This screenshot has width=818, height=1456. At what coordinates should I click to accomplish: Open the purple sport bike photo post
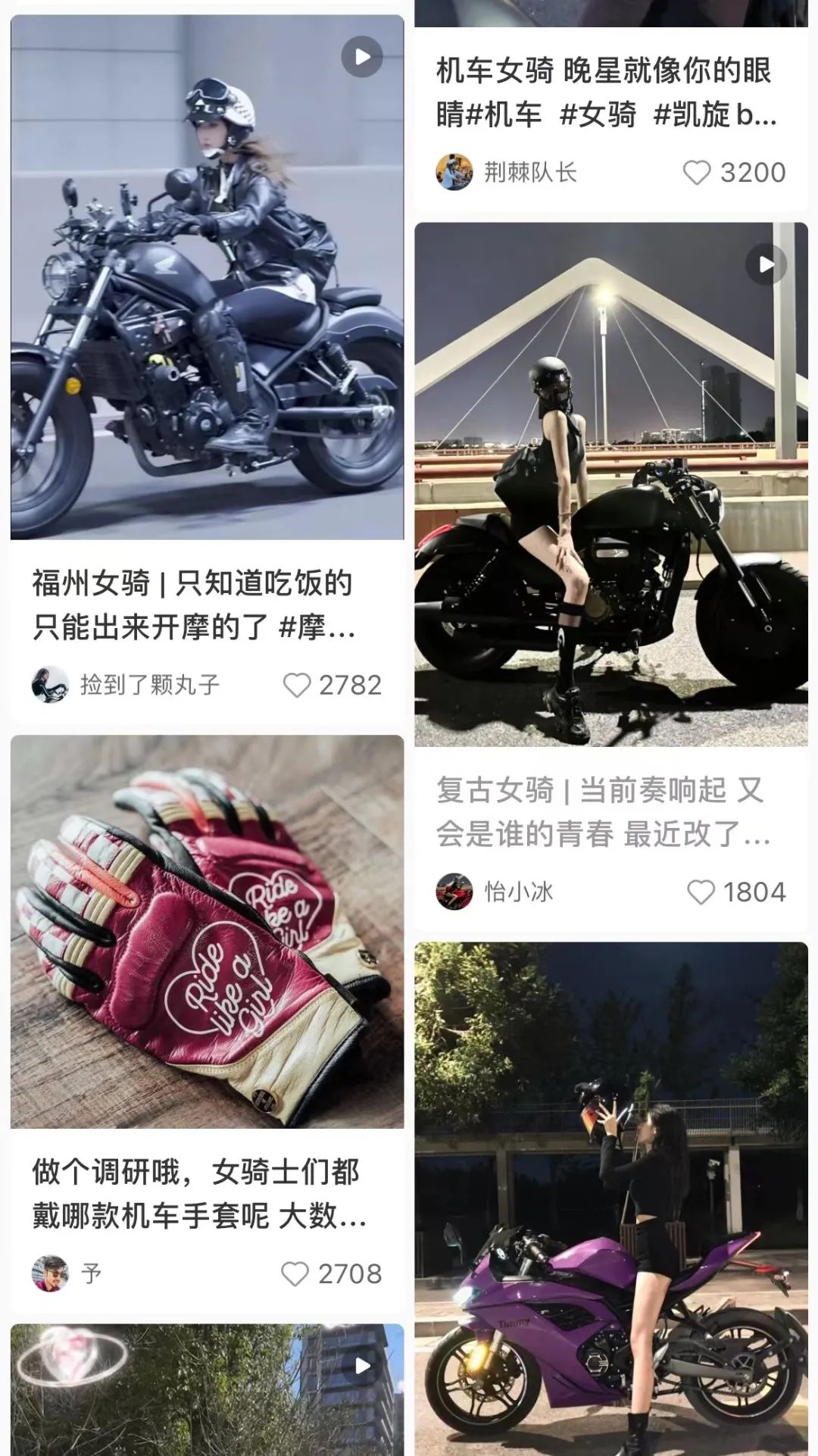pos(610,1197)
